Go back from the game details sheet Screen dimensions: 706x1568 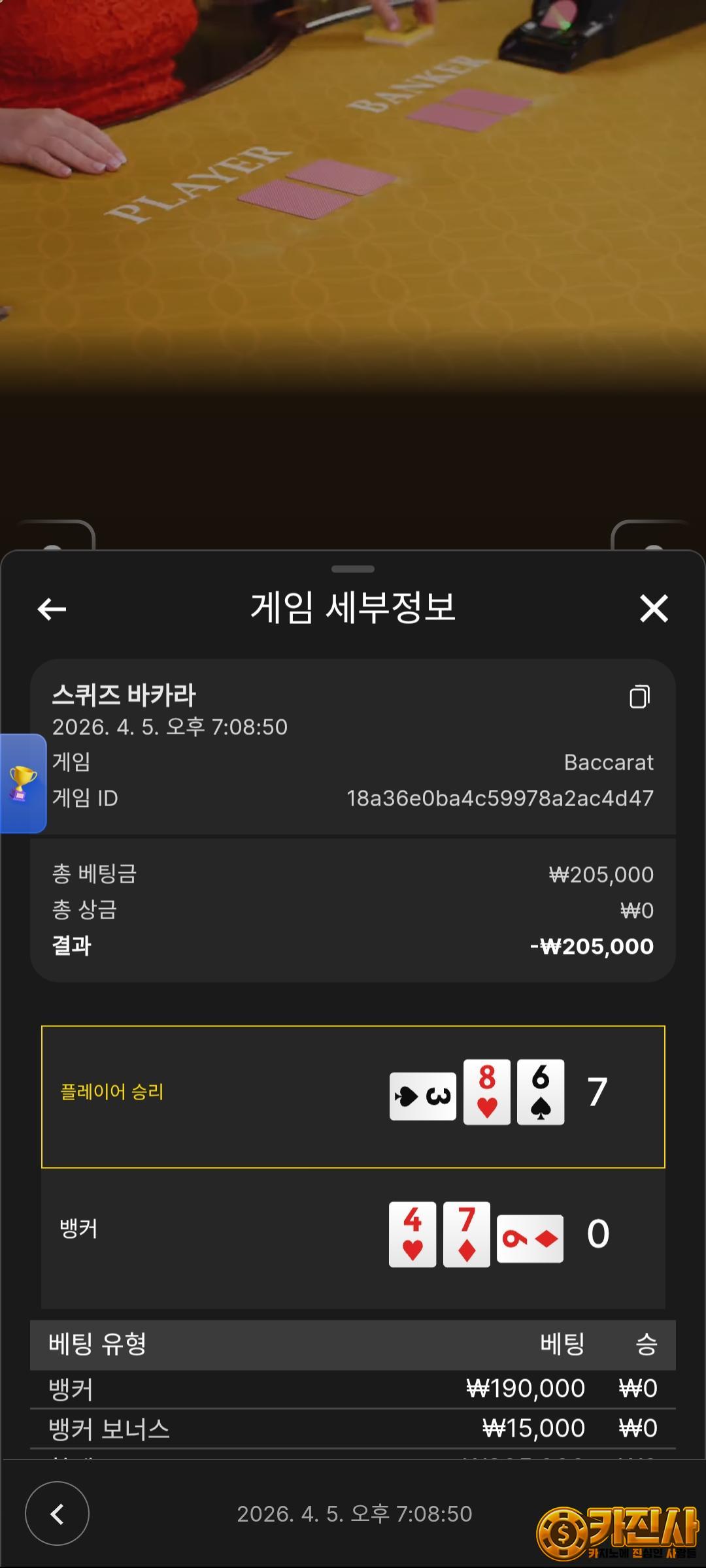(52, 609)
